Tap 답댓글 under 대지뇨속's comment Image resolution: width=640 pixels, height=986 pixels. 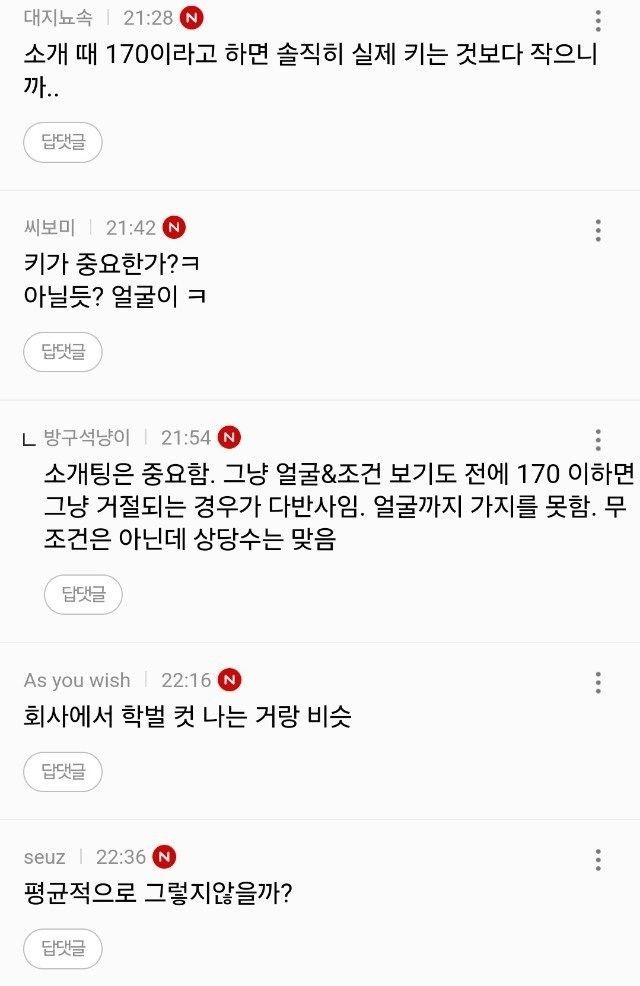point(63,142)
